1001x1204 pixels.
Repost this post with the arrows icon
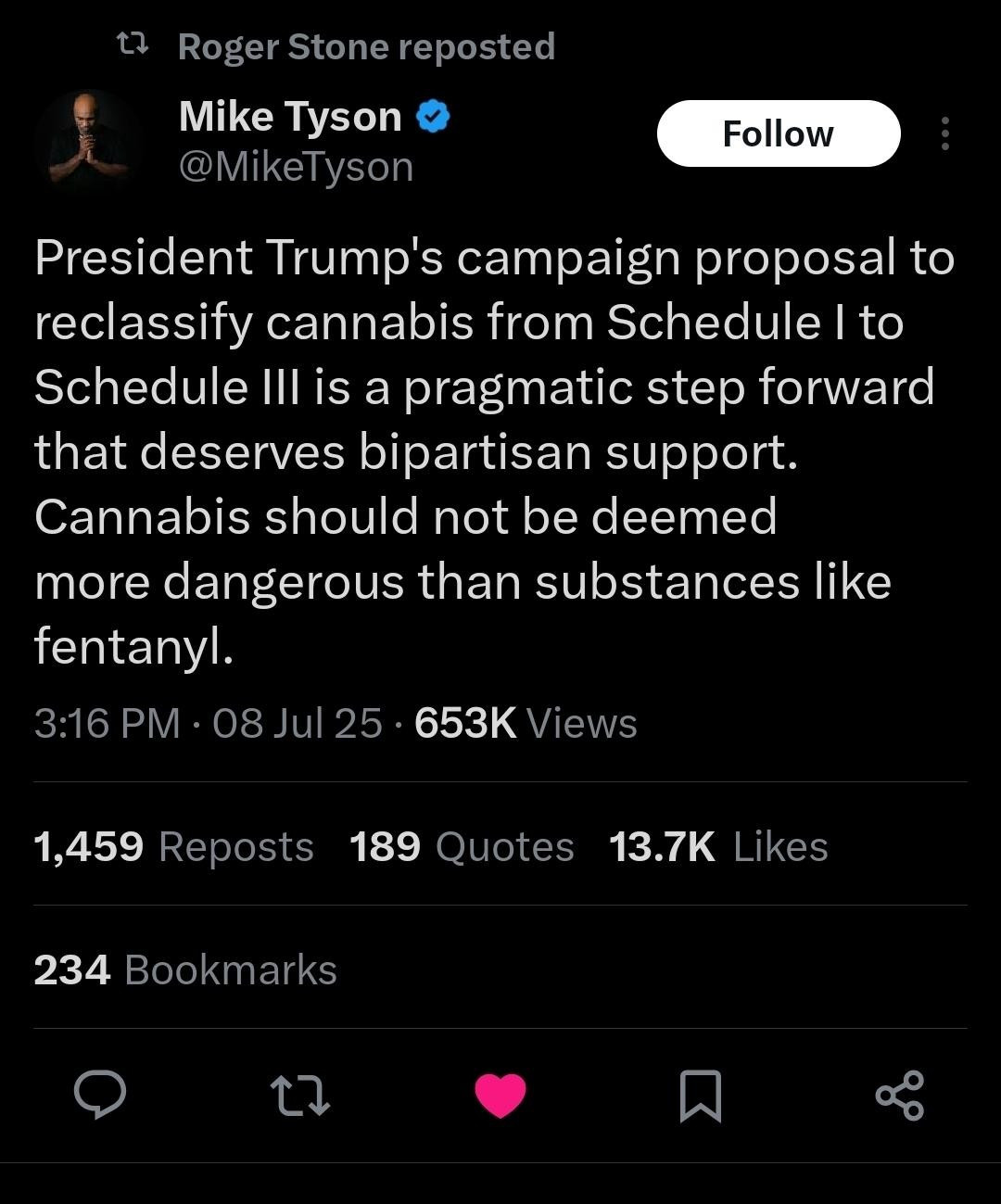(299, 1095)
